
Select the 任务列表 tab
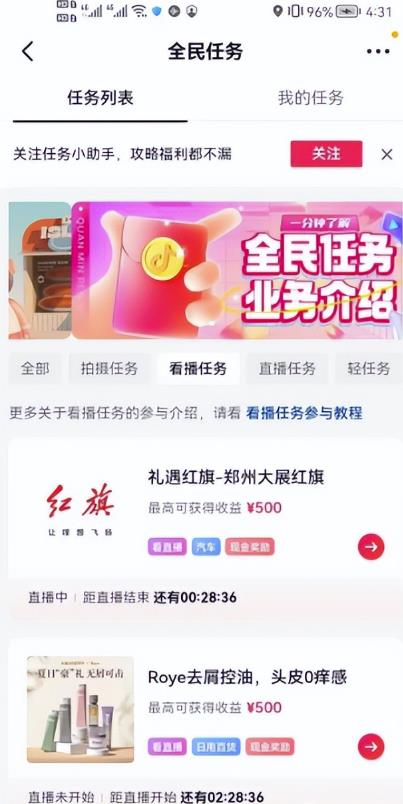100,97
